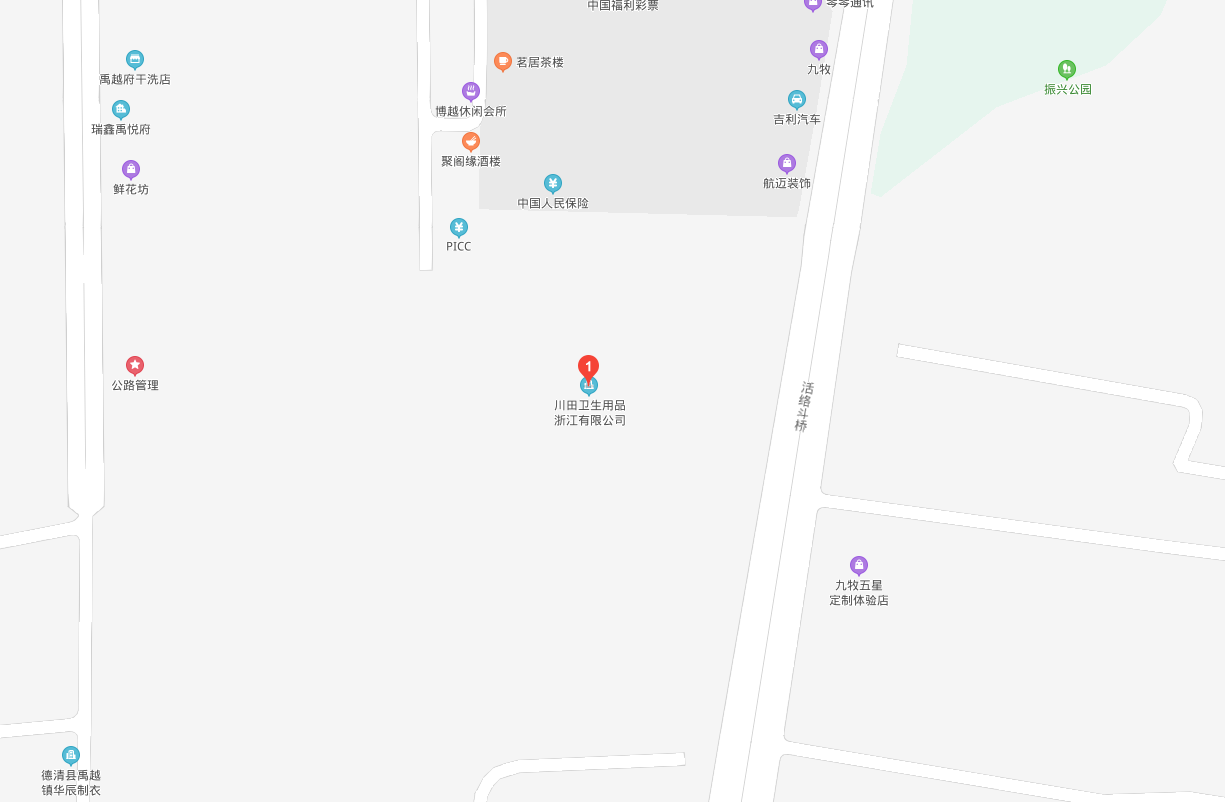Open the 中国人民保险 location marker
Screen dimensions: 1225x802
pos(553,184)
